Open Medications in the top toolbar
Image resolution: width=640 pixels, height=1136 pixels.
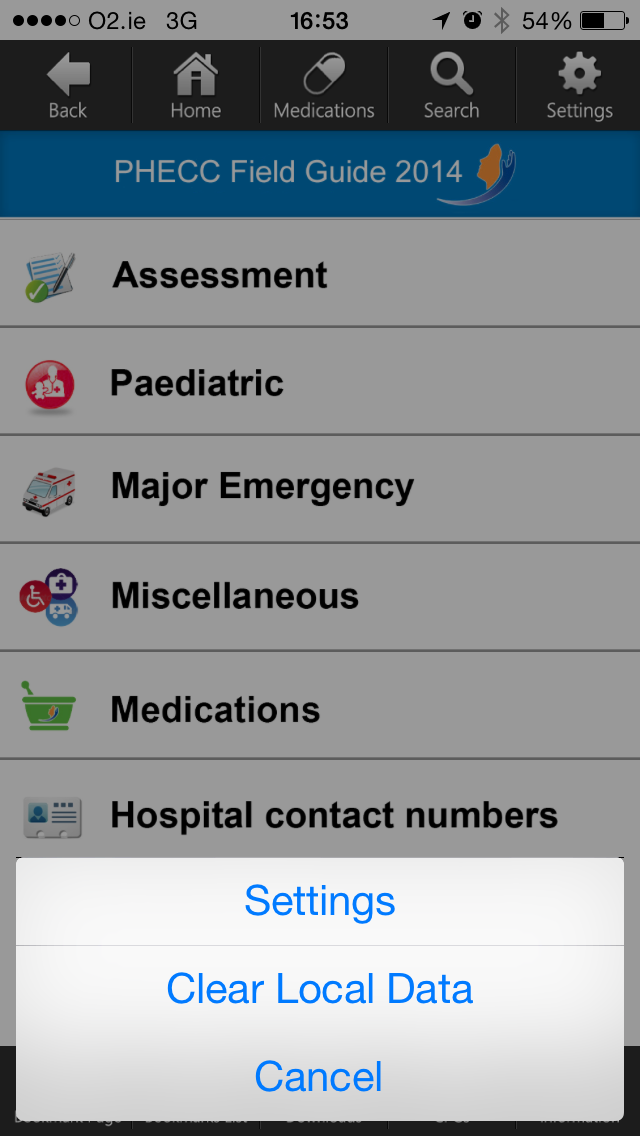pos(323,85)
